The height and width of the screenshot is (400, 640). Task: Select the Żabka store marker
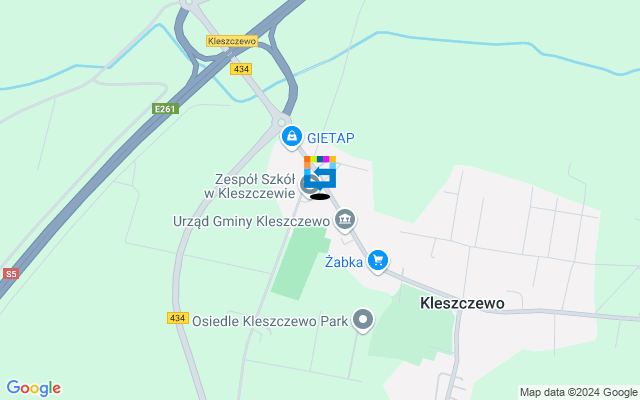click(377, 262)
